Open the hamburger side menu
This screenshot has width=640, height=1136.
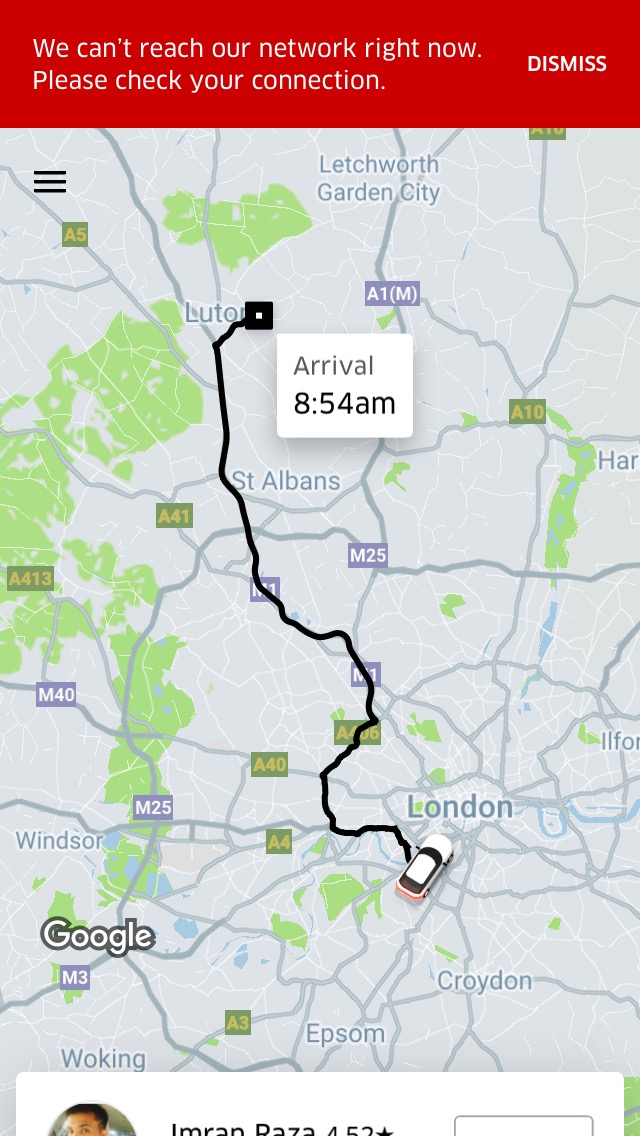point(50,182)
